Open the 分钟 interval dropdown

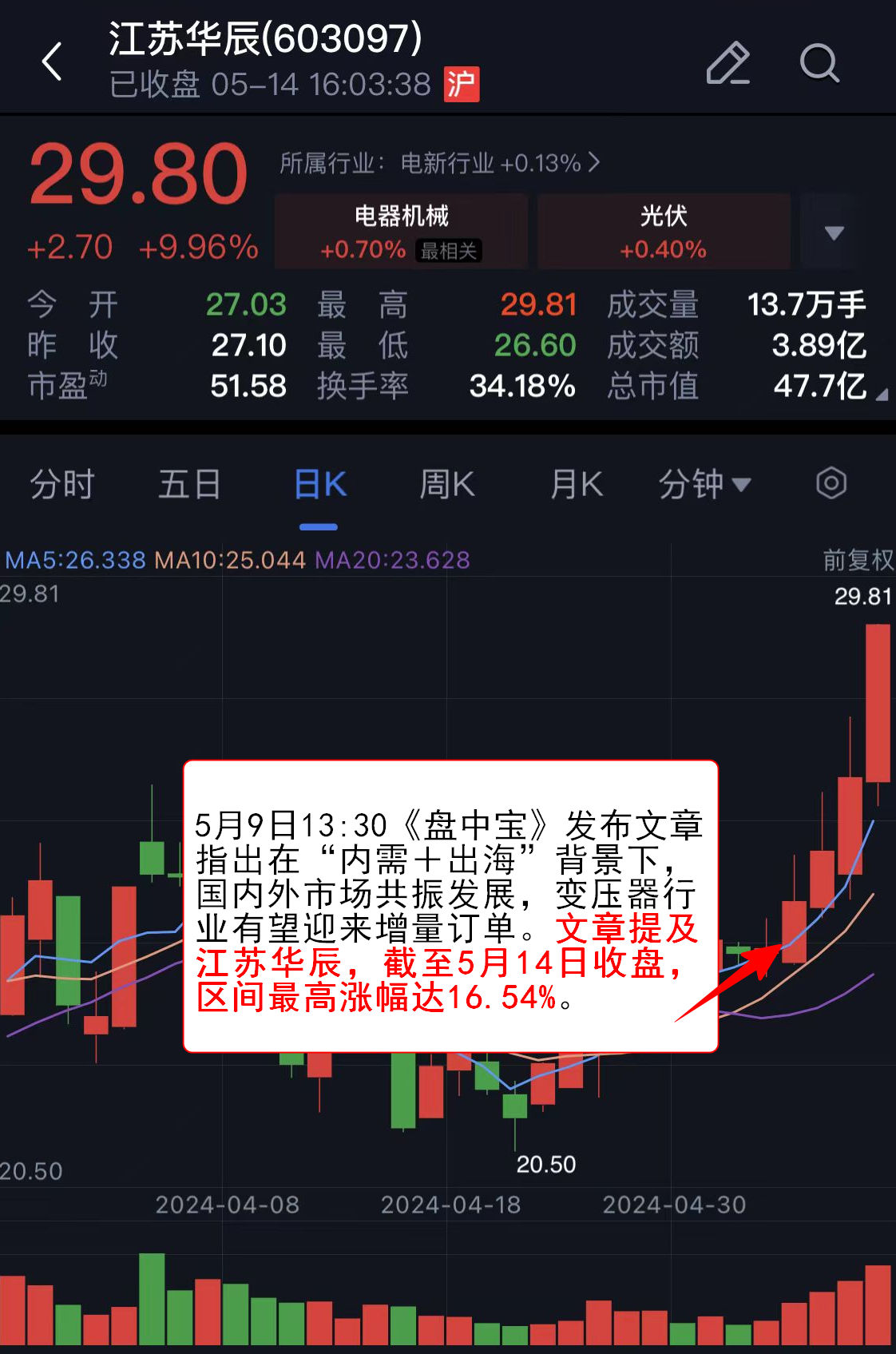[x=704, y=485]
